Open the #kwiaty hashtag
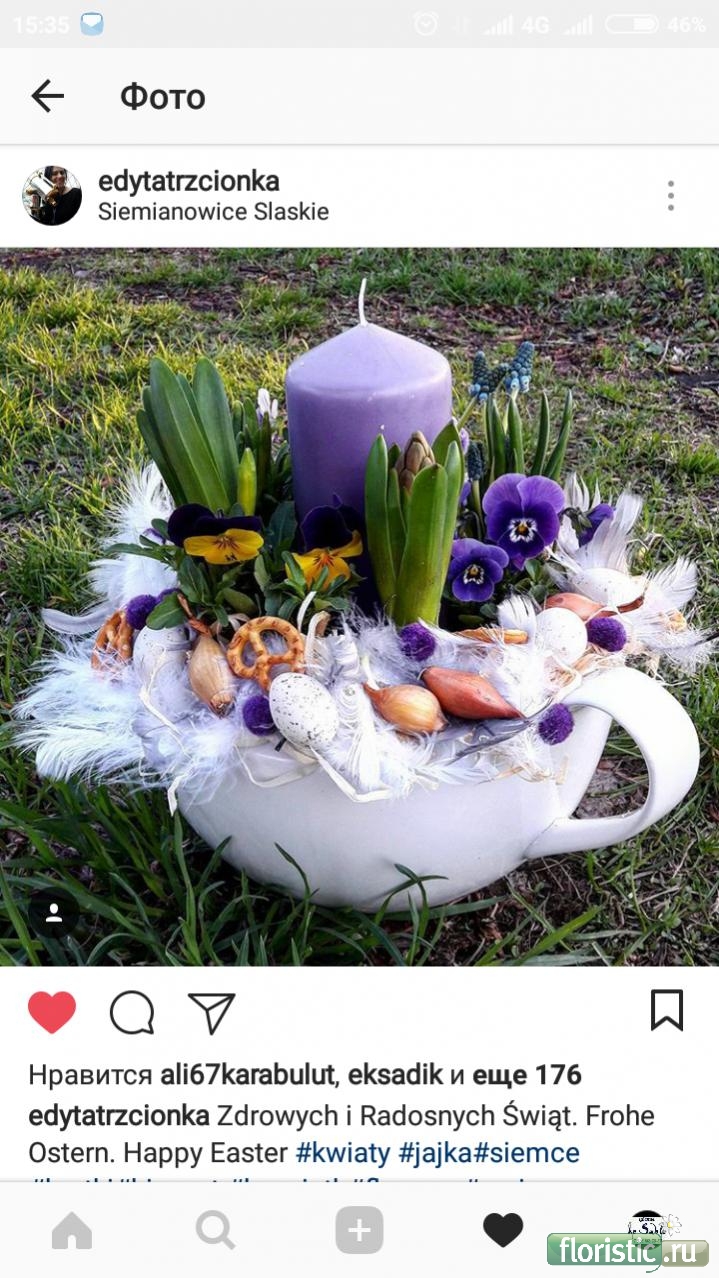Screen dimensions: 719x1278 click(x=342, y=1153)
